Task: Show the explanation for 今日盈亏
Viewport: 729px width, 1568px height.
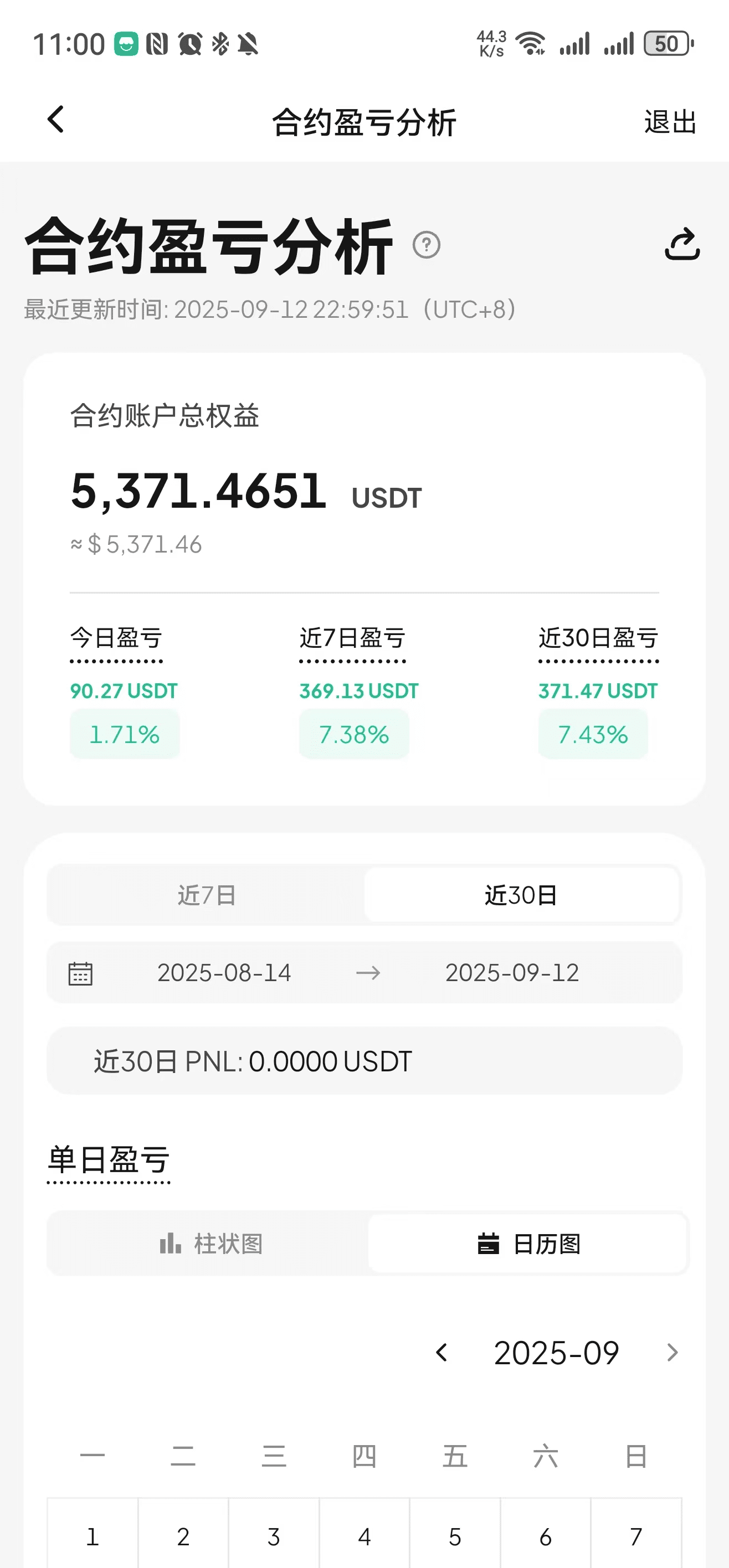Action: tap(116, 639)
